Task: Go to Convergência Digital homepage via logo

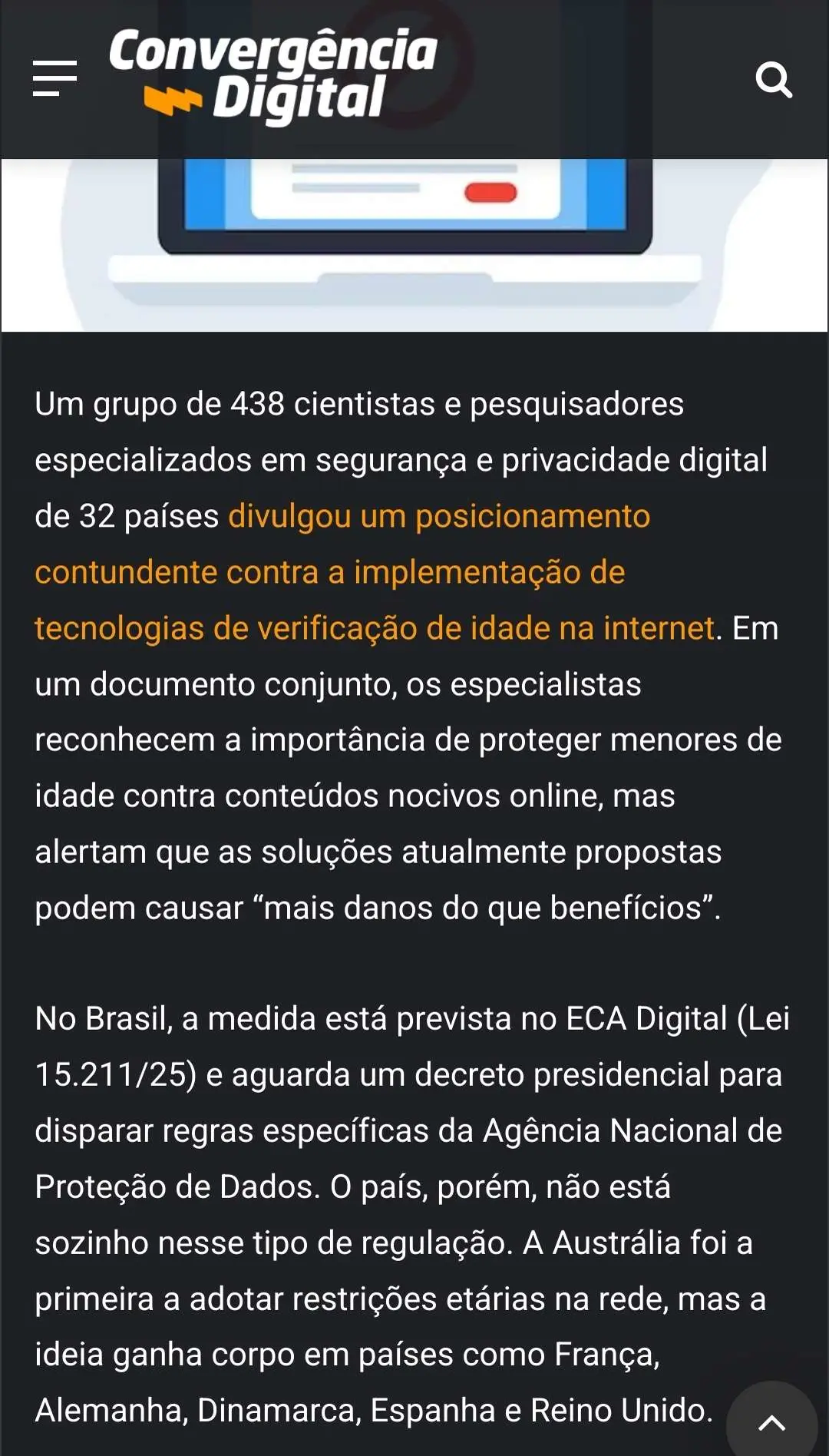Action: [x=273, y=76]
